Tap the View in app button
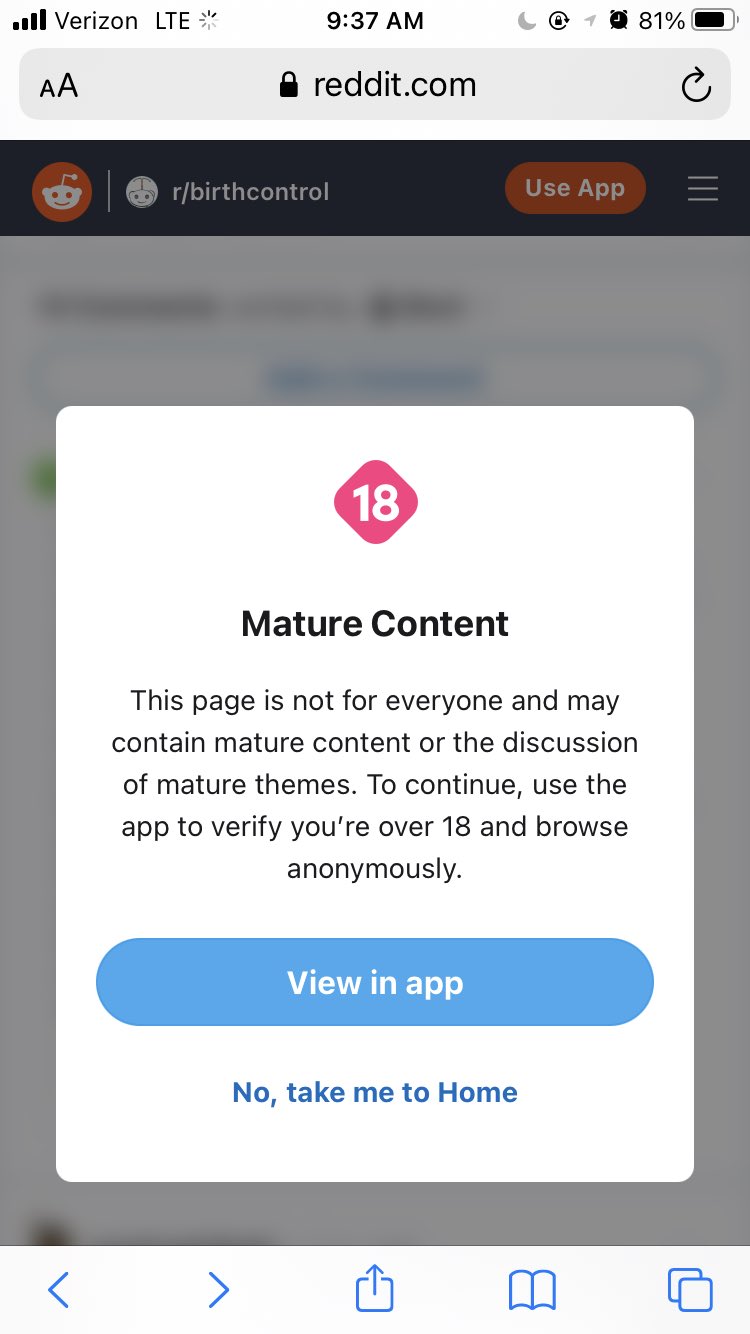The height and width of the screenshot is (1334, 750). click(375, 982)
